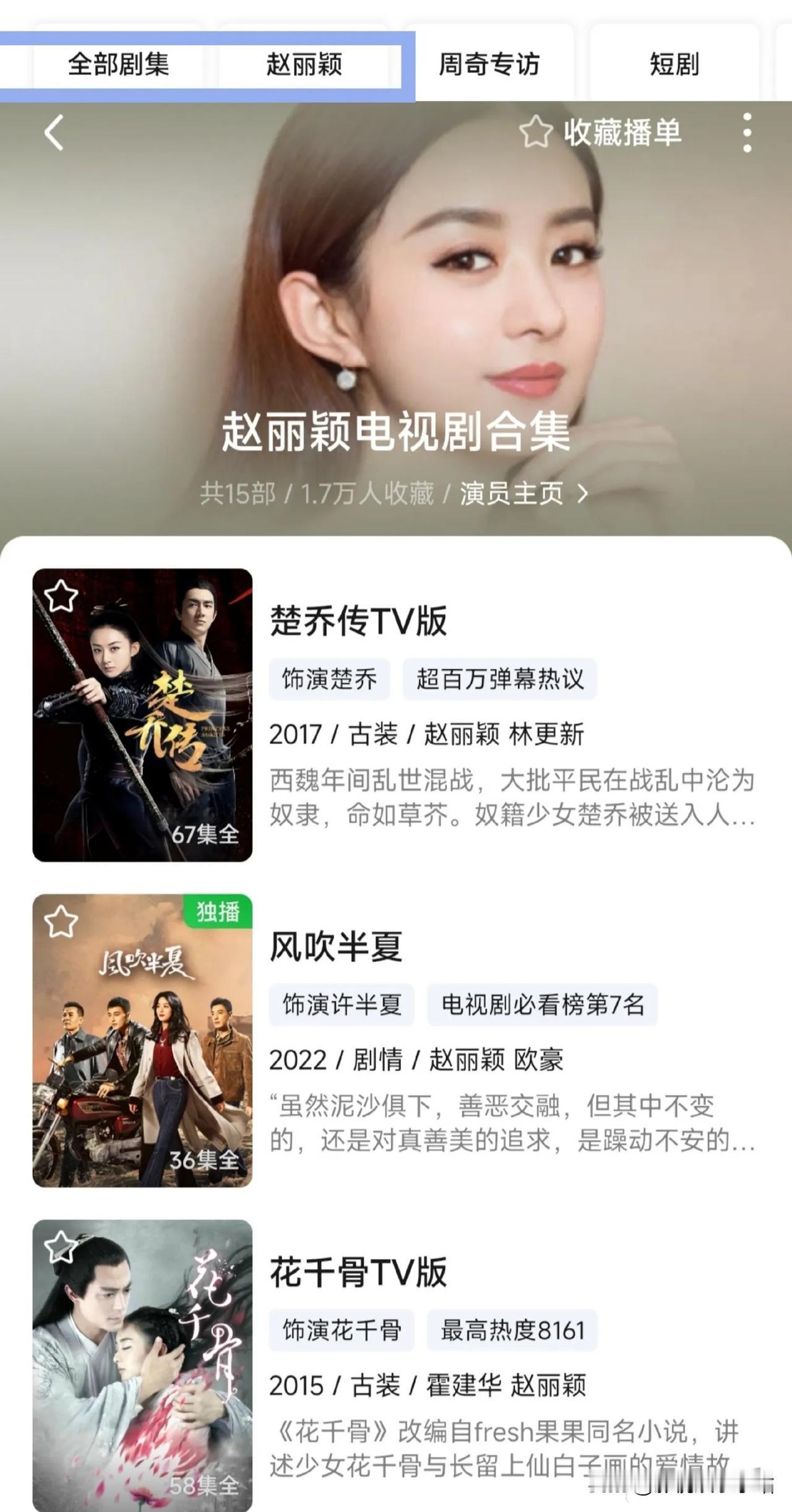
Task: Open the 短剧 tab
Action: [674, 64]
